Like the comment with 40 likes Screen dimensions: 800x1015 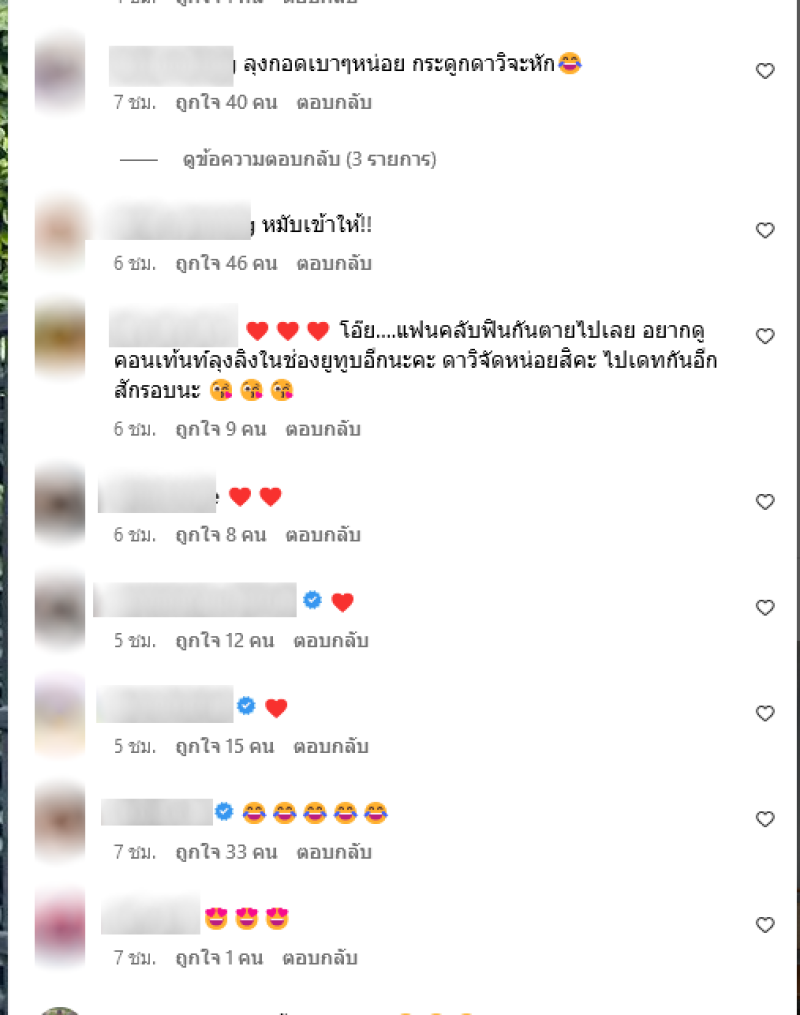(764, 71)
